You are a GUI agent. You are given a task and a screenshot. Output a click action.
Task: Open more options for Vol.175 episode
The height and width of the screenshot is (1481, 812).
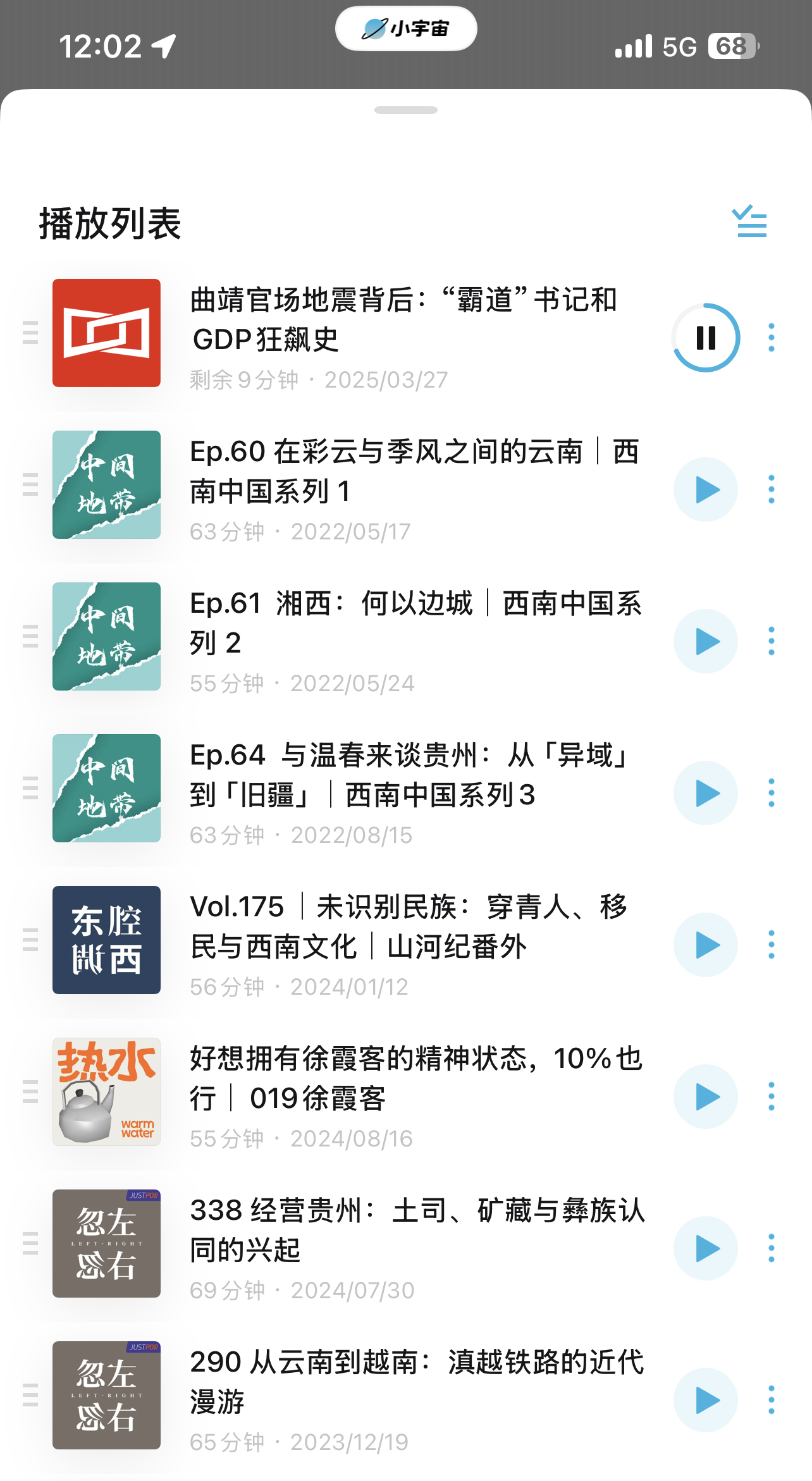pos(772,945)
